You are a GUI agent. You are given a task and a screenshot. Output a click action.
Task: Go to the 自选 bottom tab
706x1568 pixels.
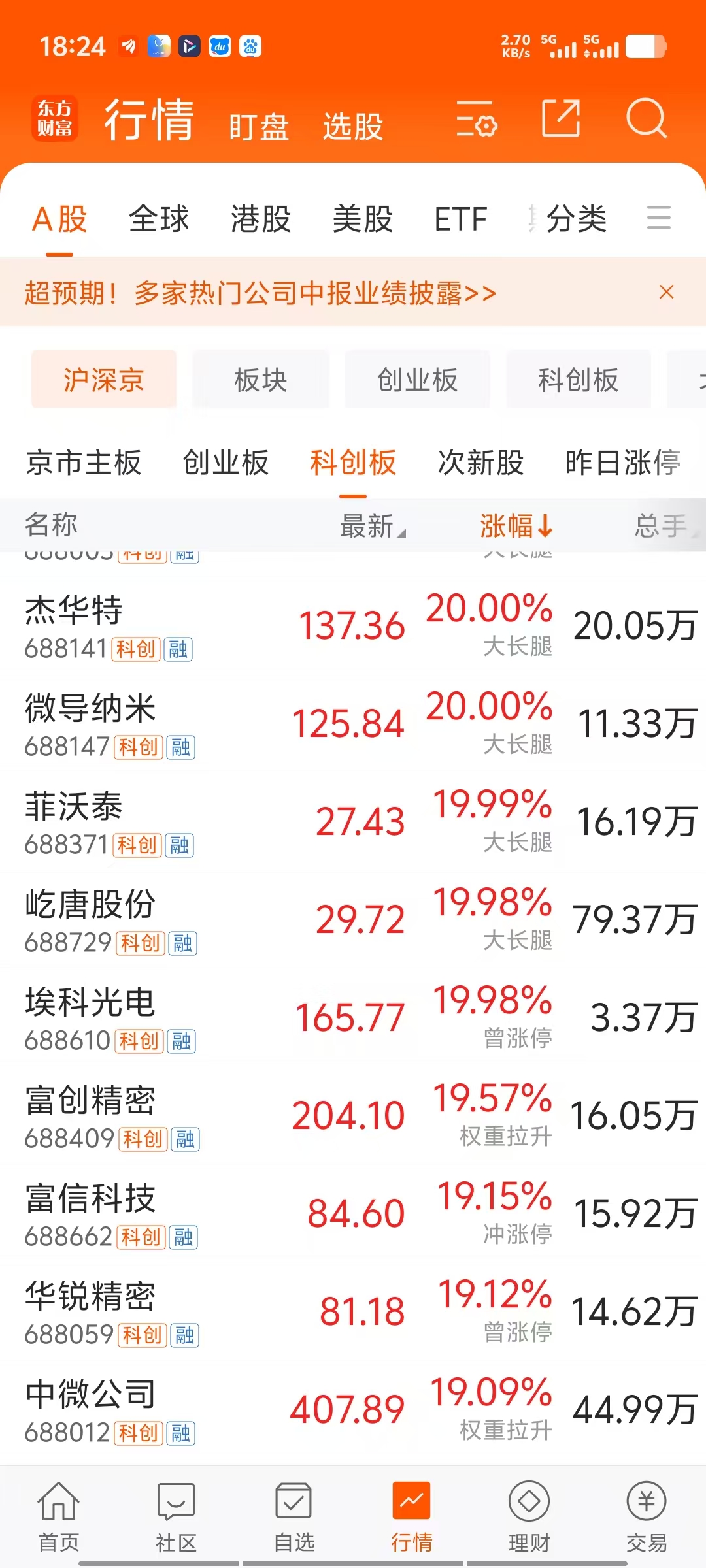(294, 1517)
